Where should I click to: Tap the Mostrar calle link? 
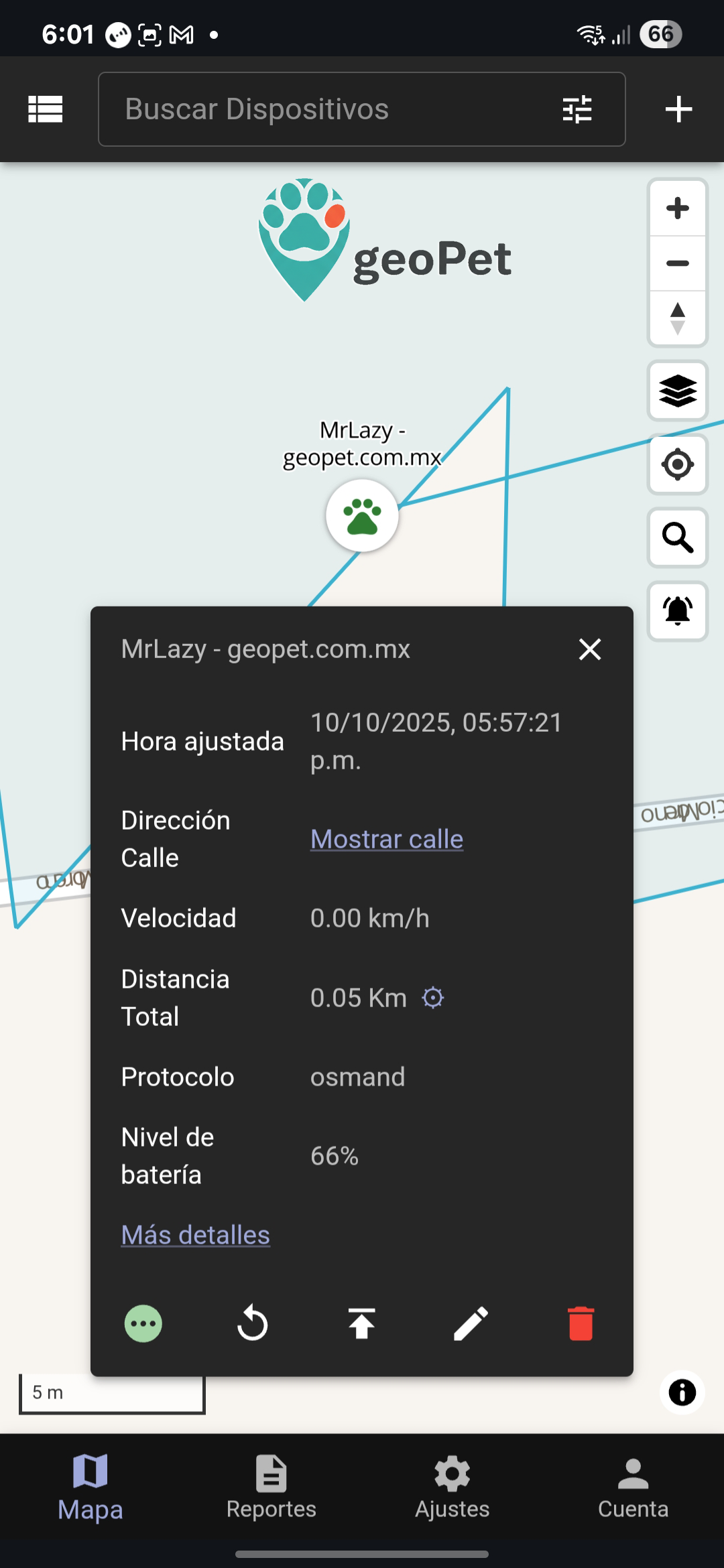tap(387, 839)
